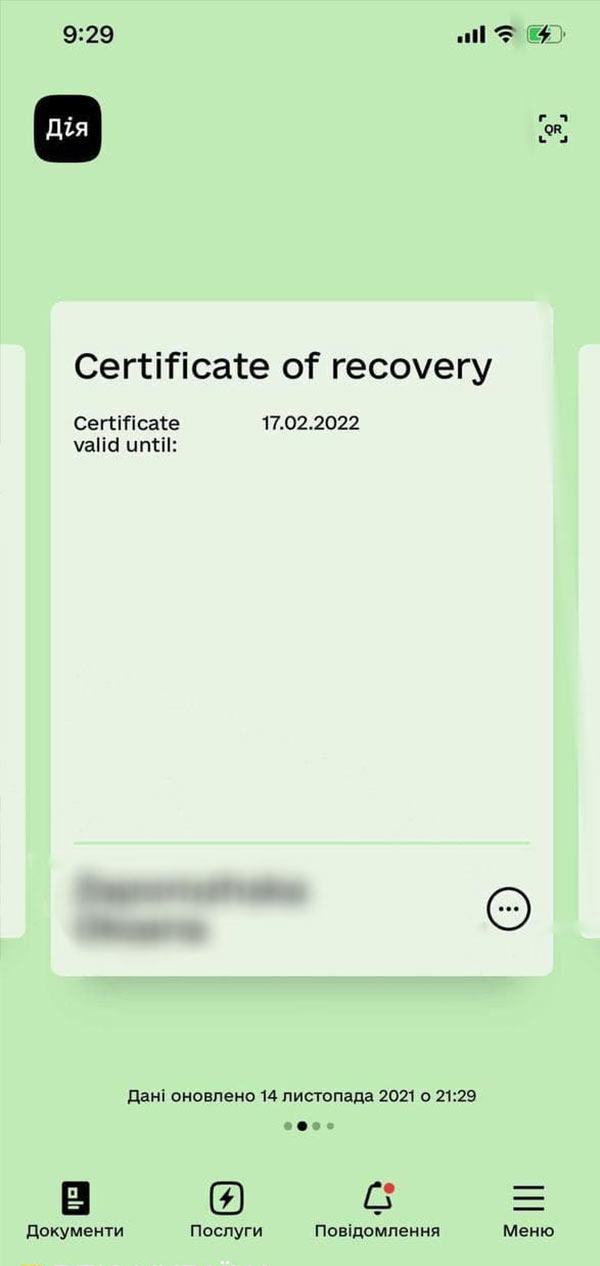600x1266 pixels.
Task: Open the Certificate of recovery card
Action: [301, 600]
